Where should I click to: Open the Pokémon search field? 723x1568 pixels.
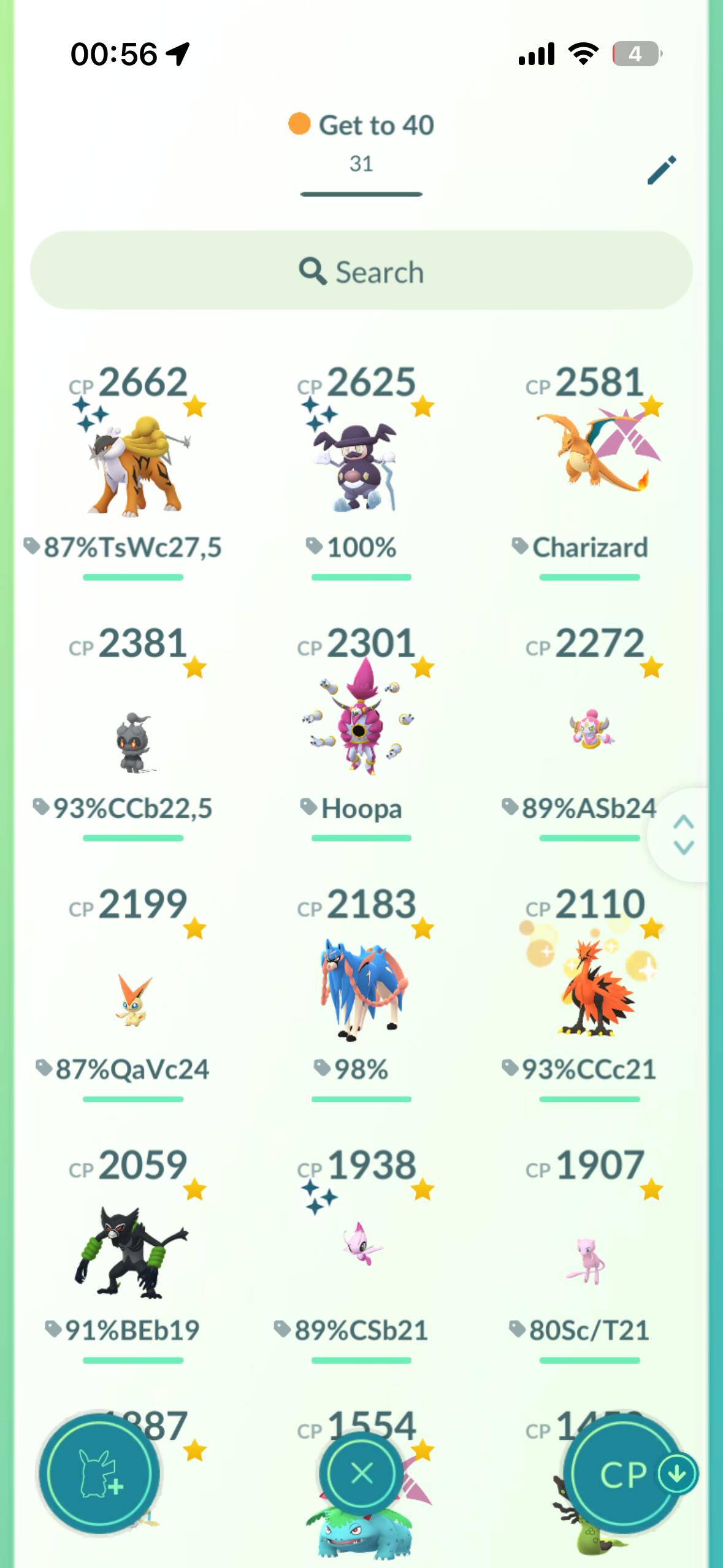click(361, 271)
